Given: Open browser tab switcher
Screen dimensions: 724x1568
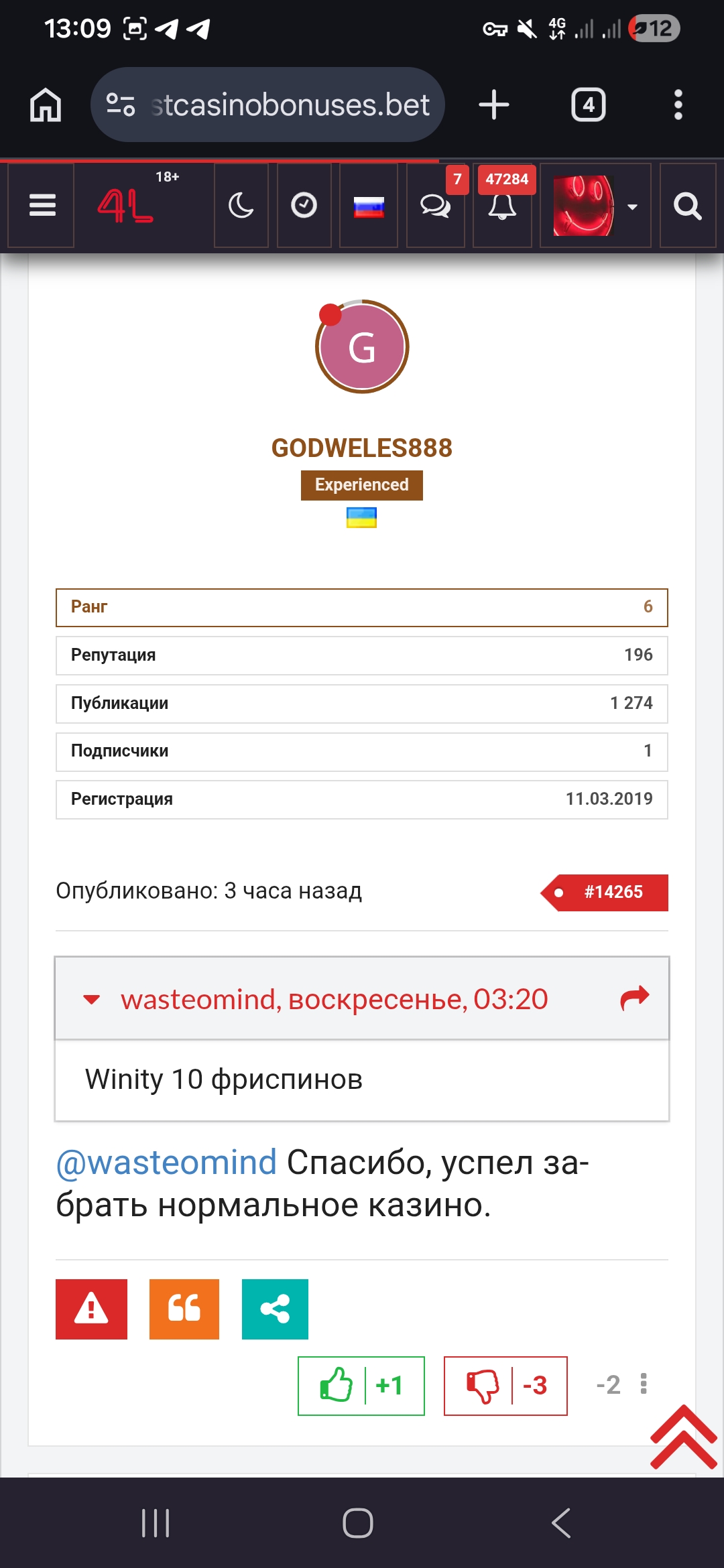Looking at the screenshot, I should click(x=588, y=105).
